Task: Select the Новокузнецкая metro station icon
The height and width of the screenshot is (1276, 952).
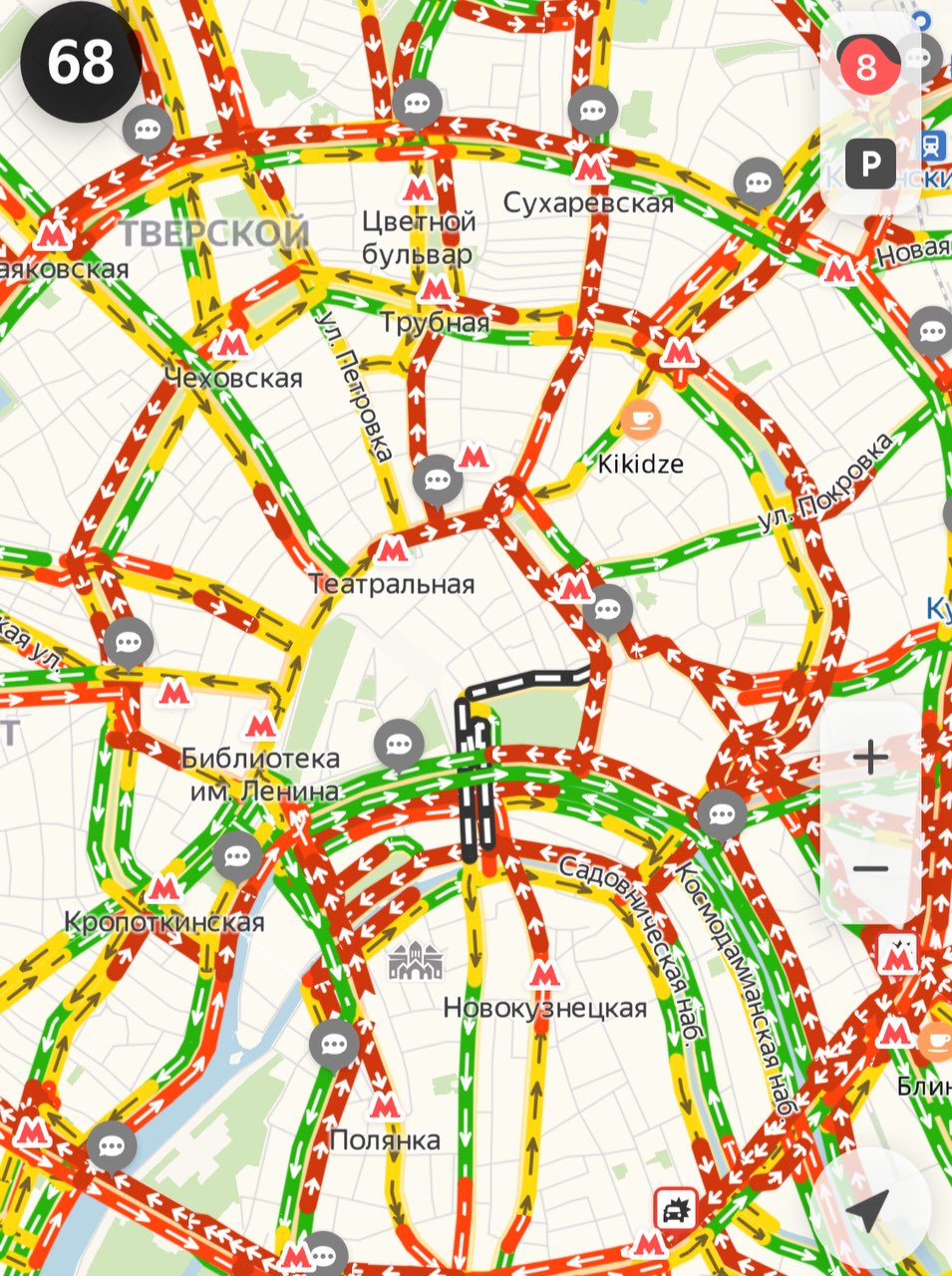Action: point(543,974)
